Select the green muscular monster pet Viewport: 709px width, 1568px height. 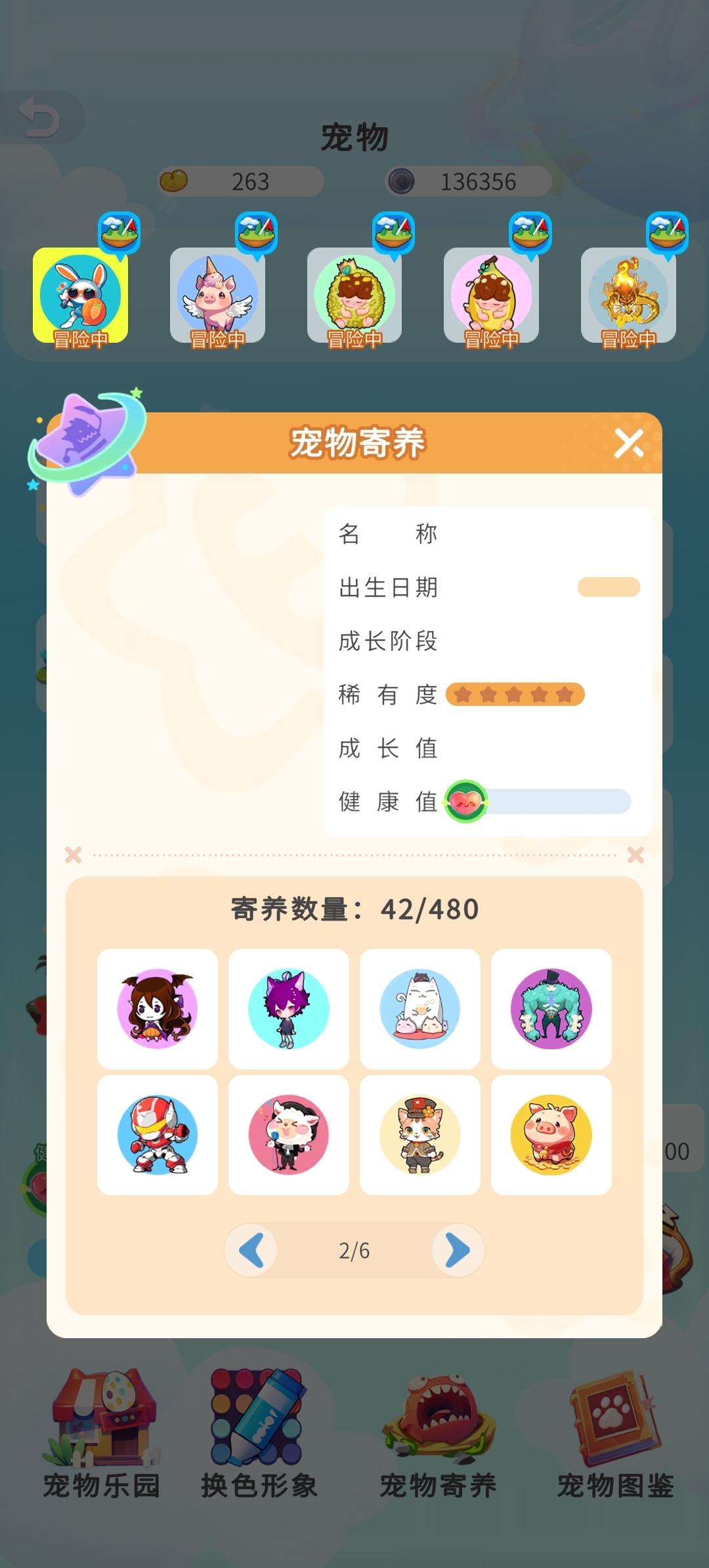pos(551,1009)
